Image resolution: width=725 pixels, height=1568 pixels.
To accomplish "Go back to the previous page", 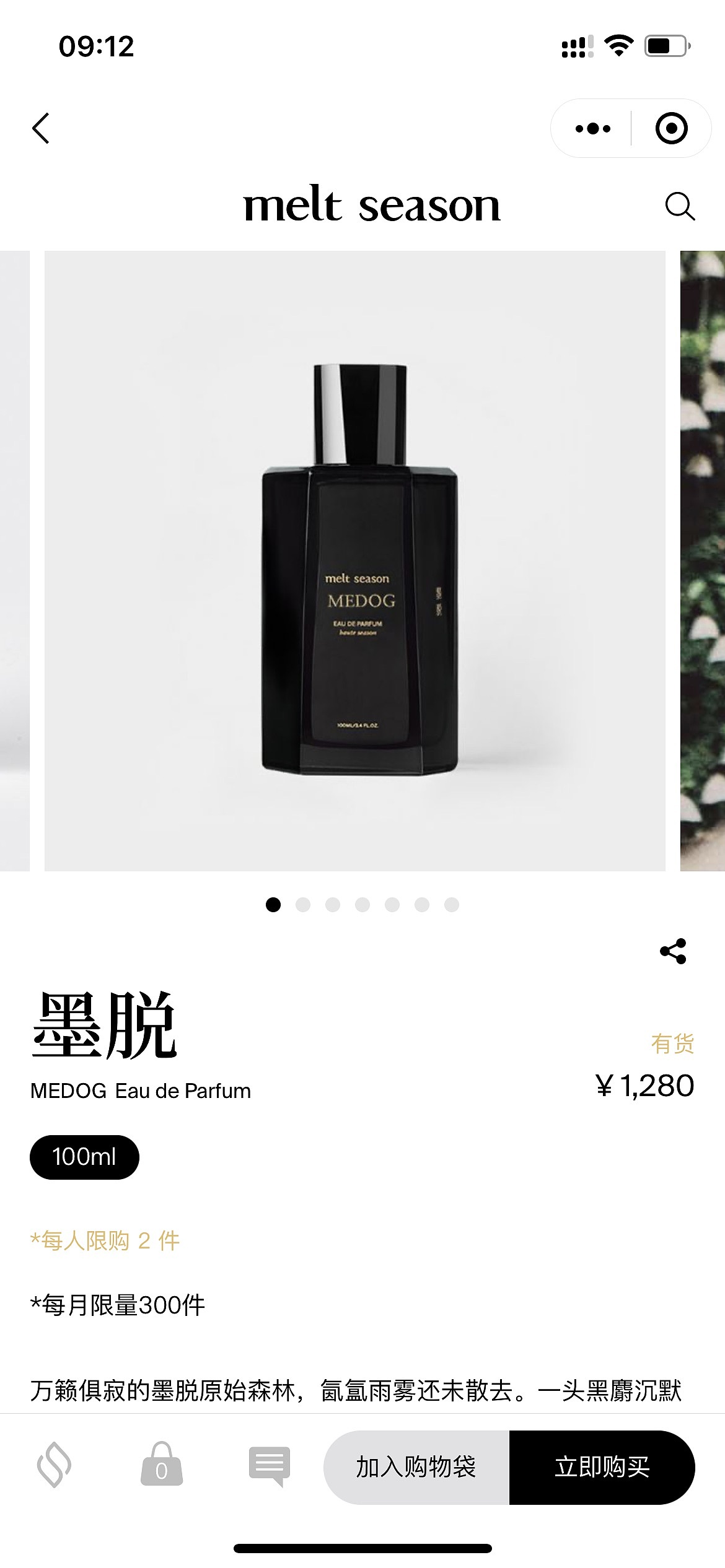I will (41, 129).
